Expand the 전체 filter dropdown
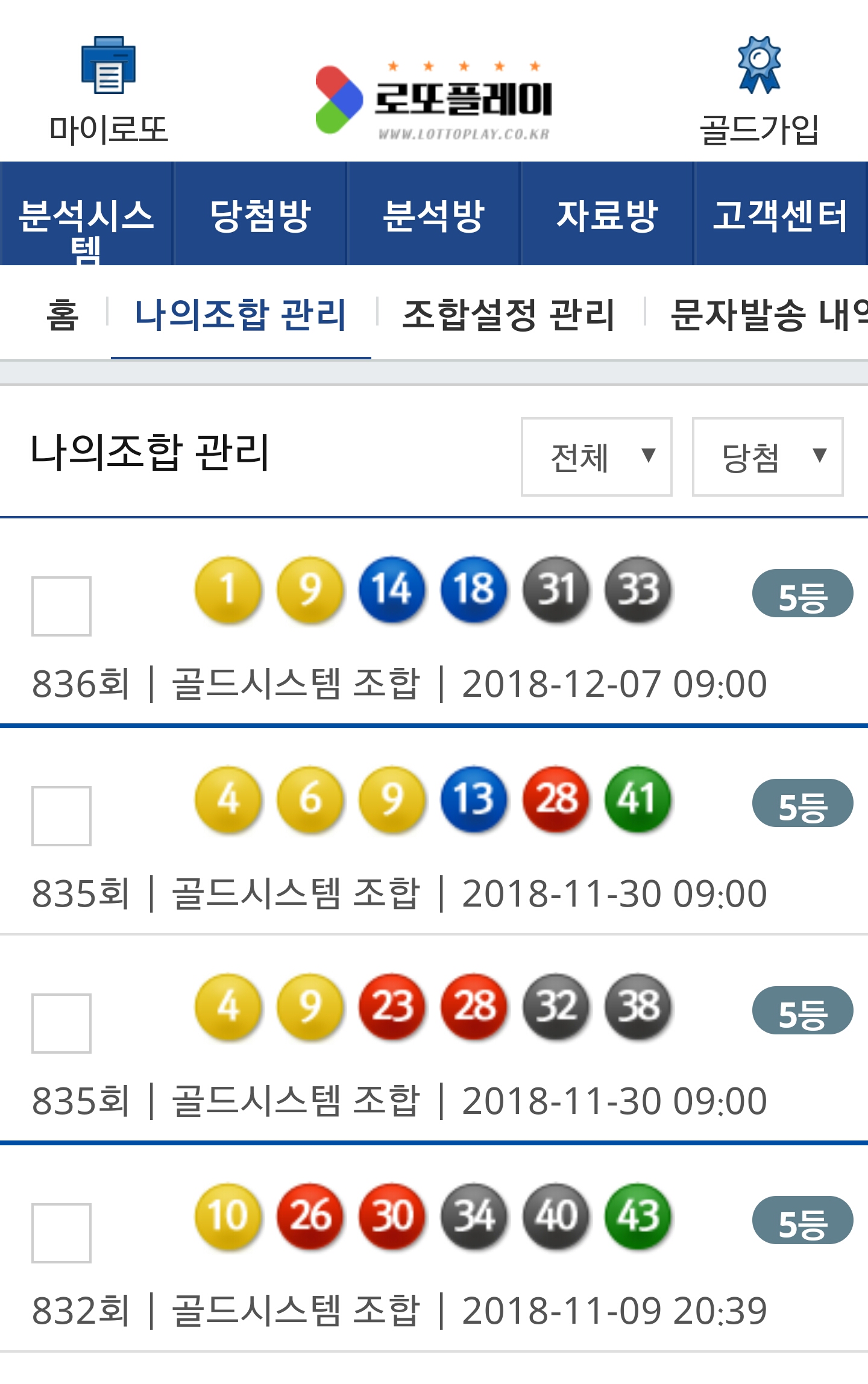 [x=596, y=456]
